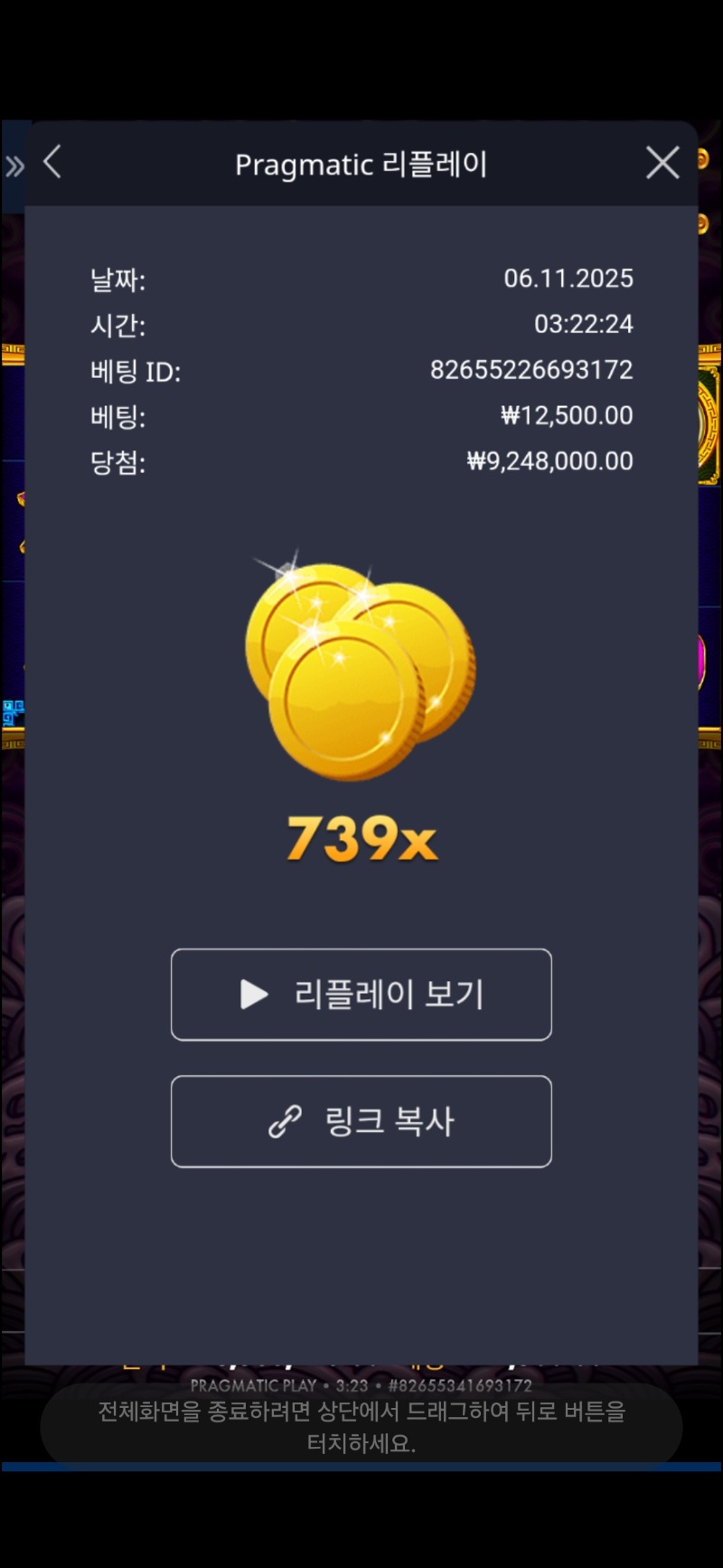Select the 739x multiplier text
Image resolution: width=723 pixels, height=1568 pixels.
(361, 844)
